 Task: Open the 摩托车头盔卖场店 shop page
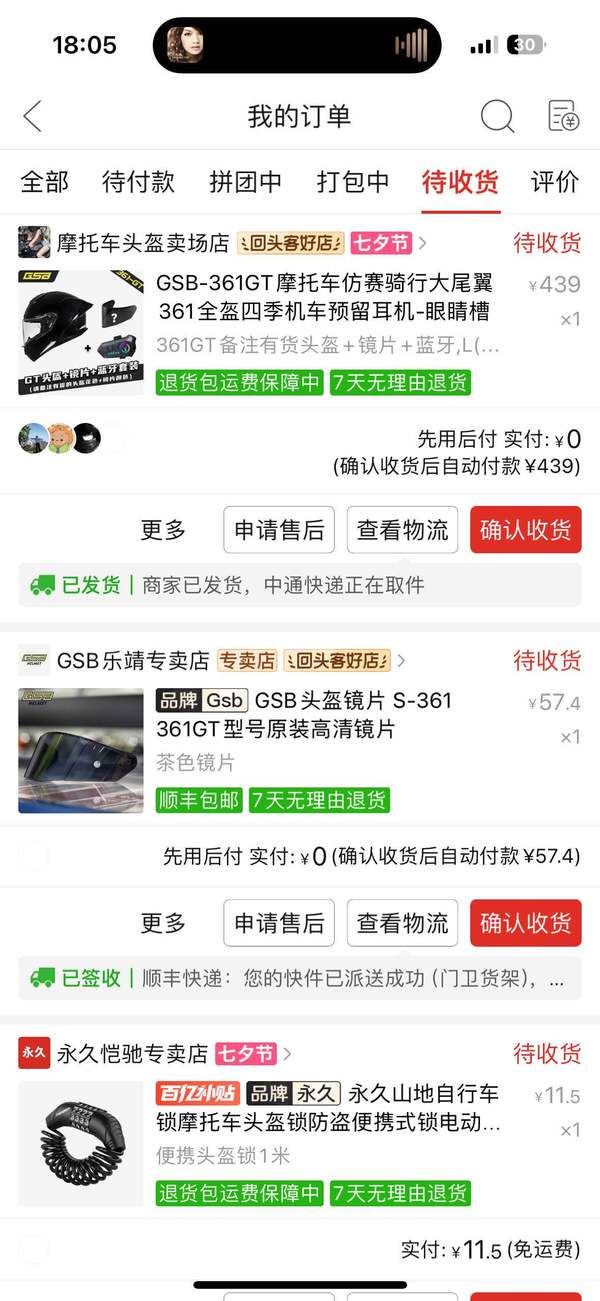point(143,243)
